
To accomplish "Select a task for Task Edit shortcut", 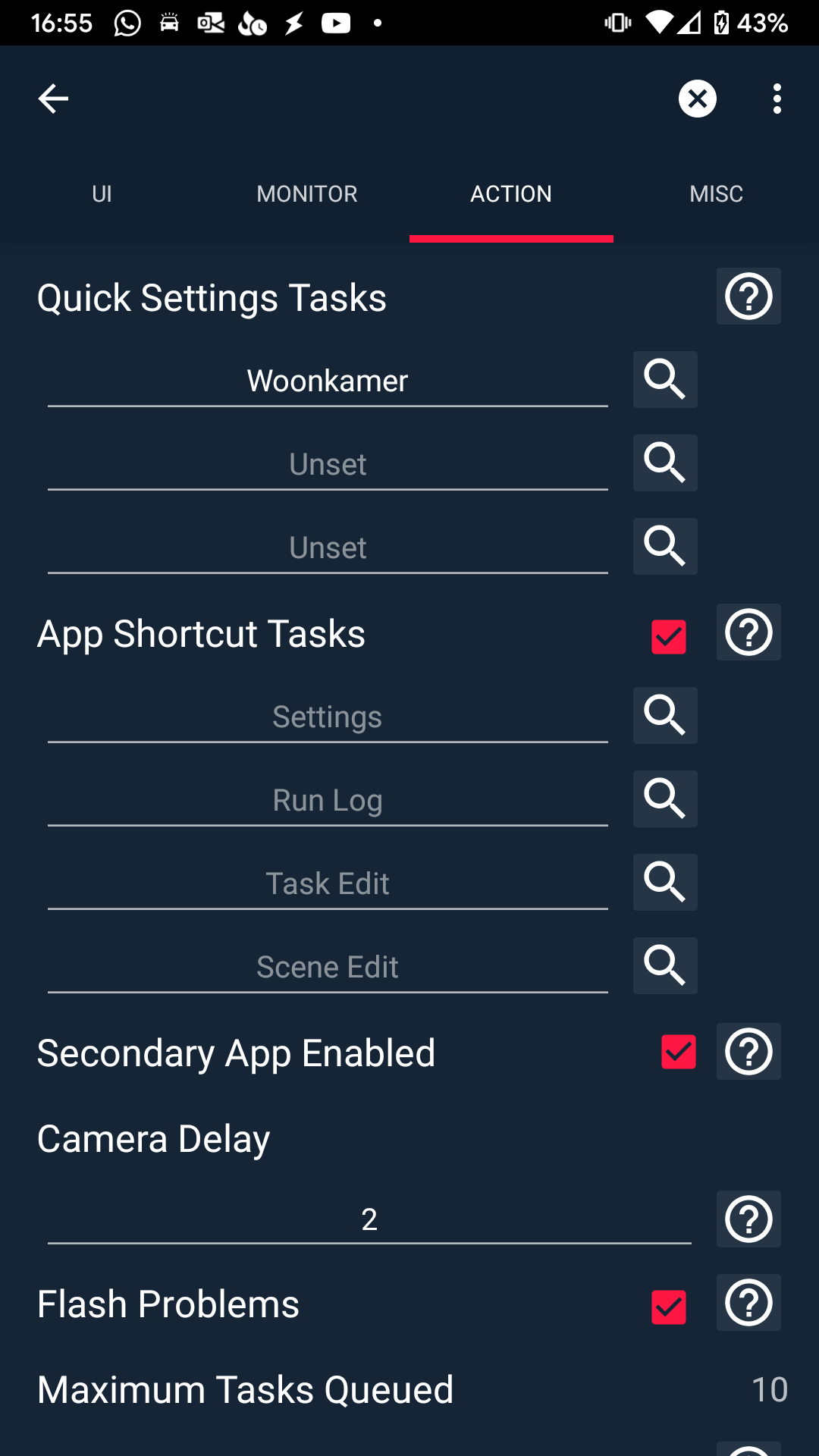I will click(x=665, y=882).
